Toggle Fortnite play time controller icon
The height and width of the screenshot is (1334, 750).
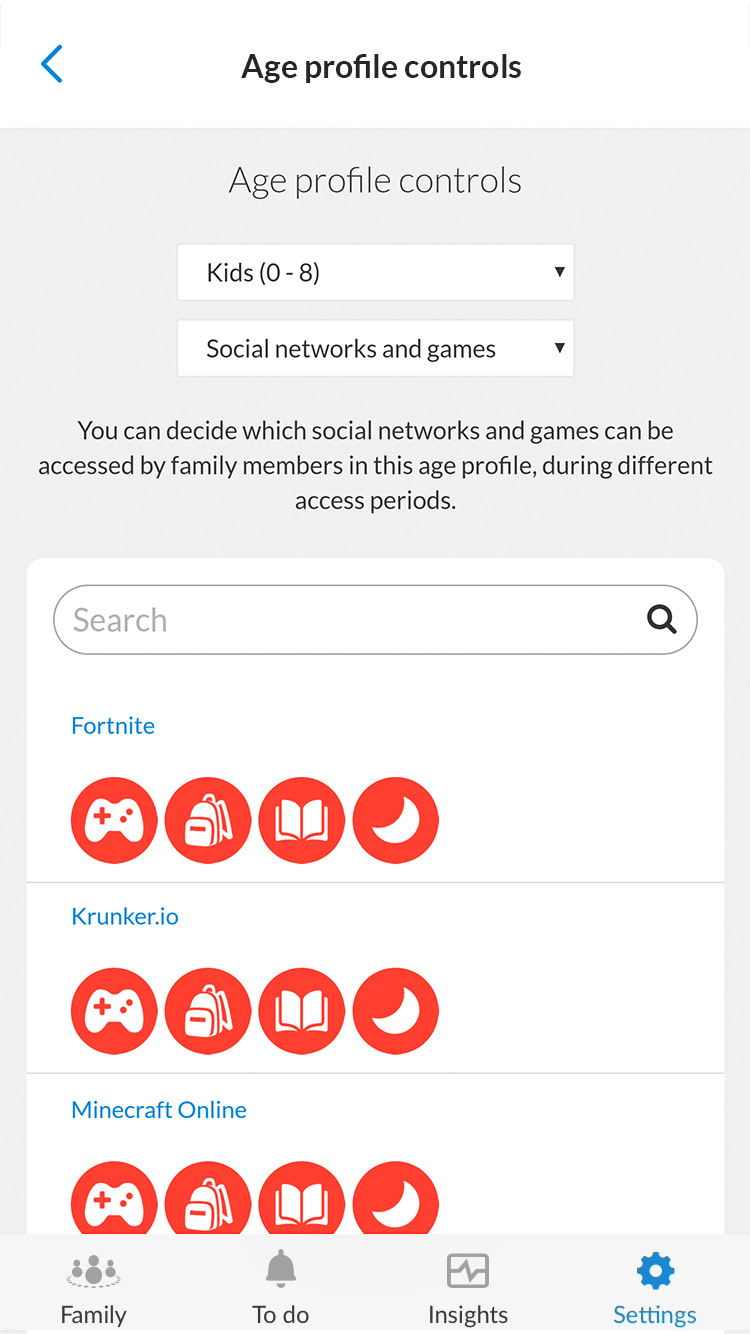point(114,820)
